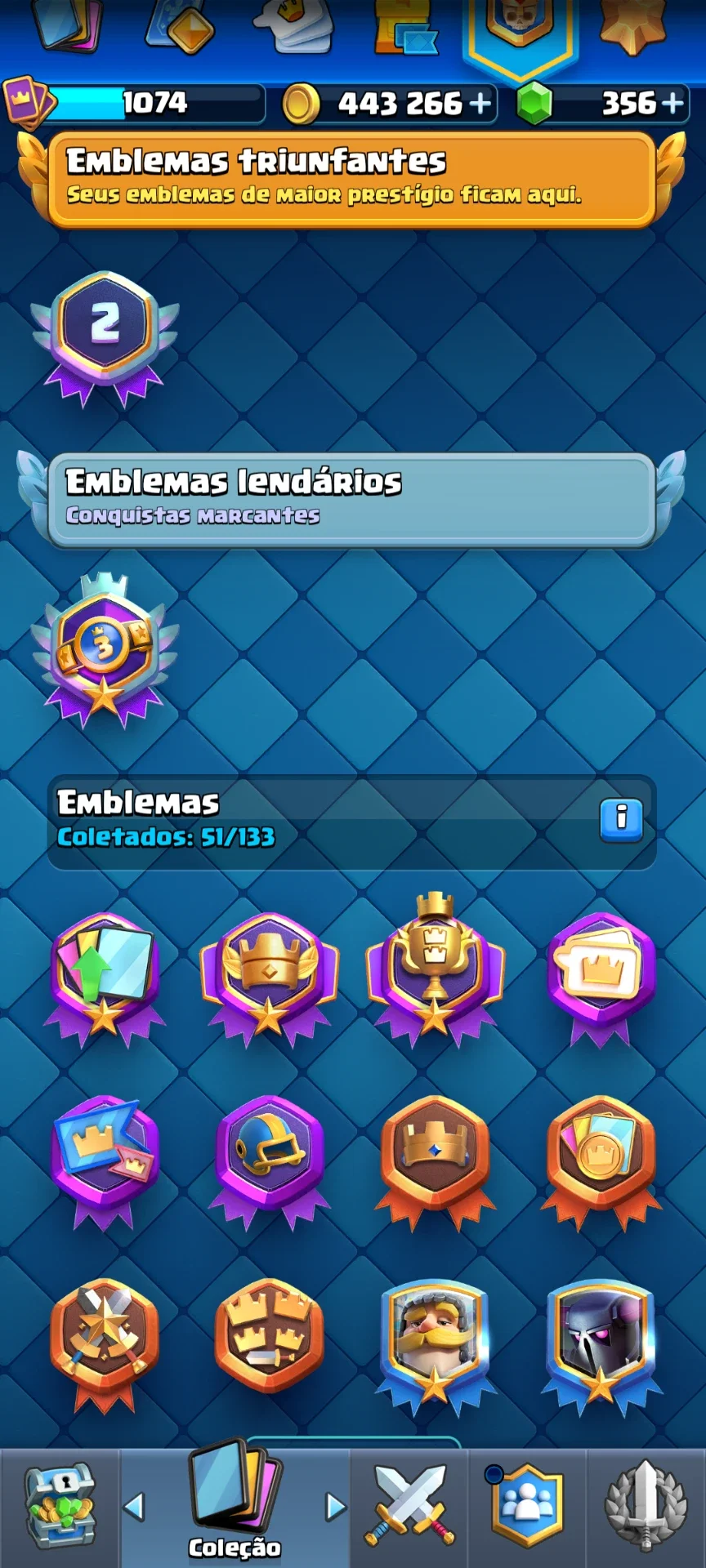Open the Coleção tab
706x1568 pixels.
(x=235, y=1508)
